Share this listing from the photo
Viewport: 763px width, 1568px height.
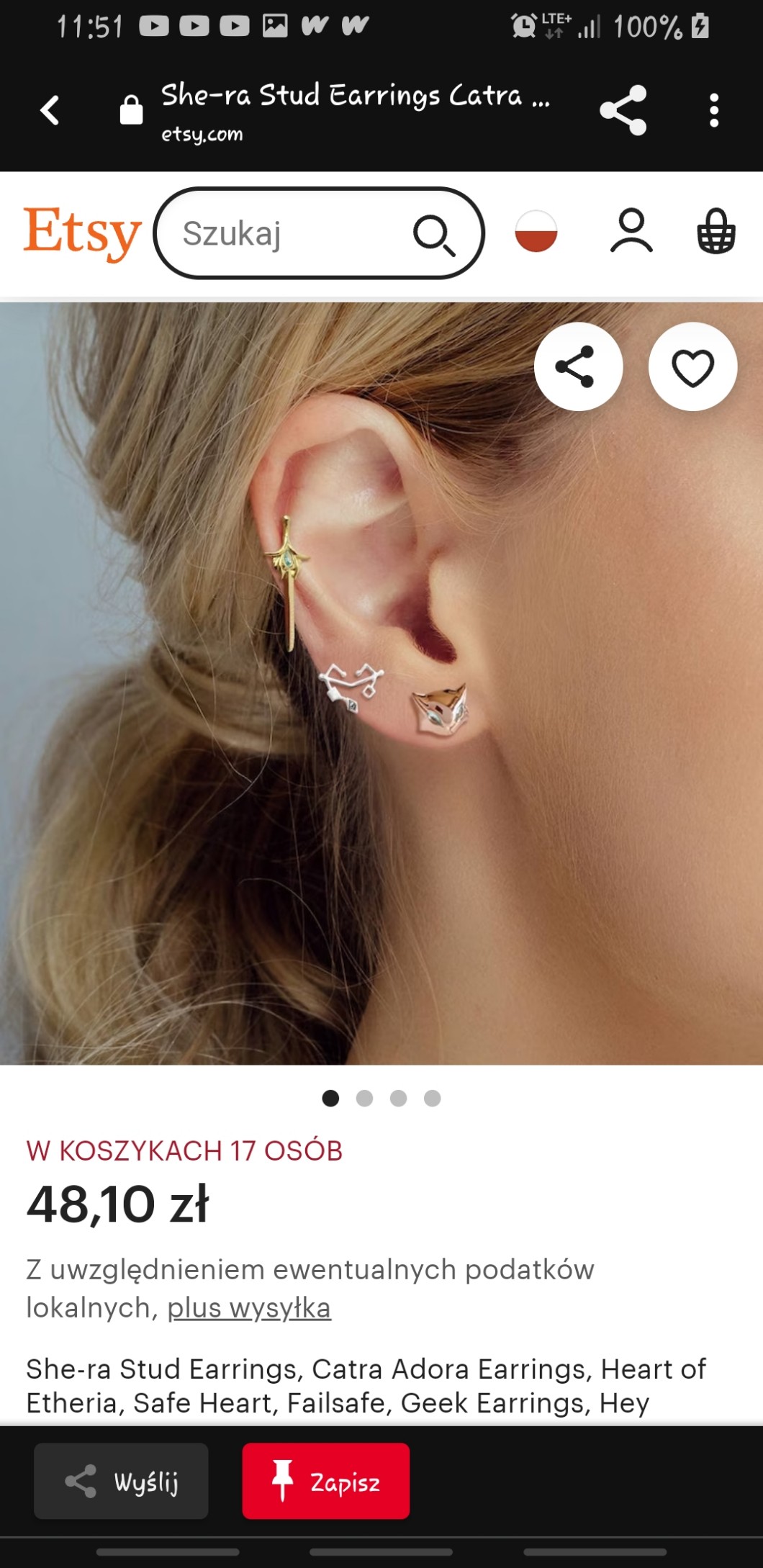(578, 366)
